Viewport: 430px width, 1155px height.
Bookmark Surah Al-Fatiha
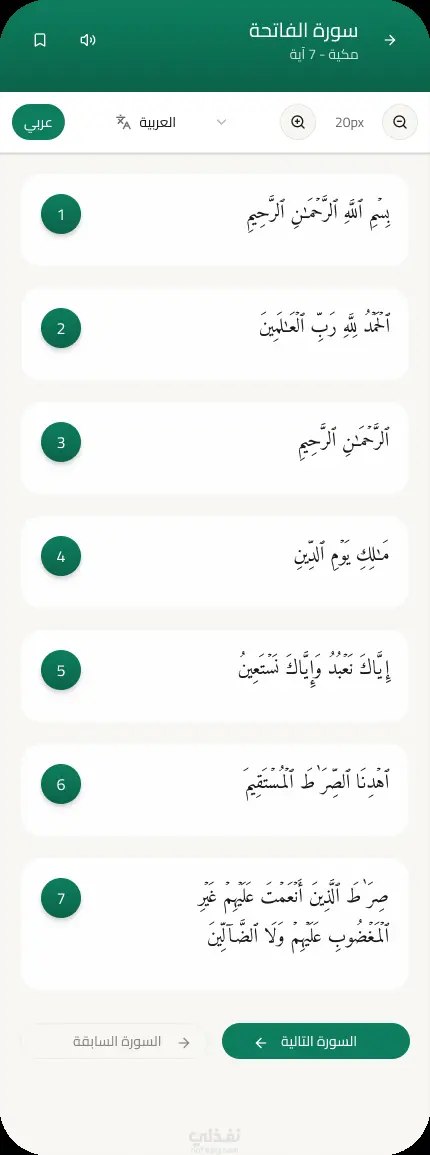pyautogui.click(x=40, y=40)
